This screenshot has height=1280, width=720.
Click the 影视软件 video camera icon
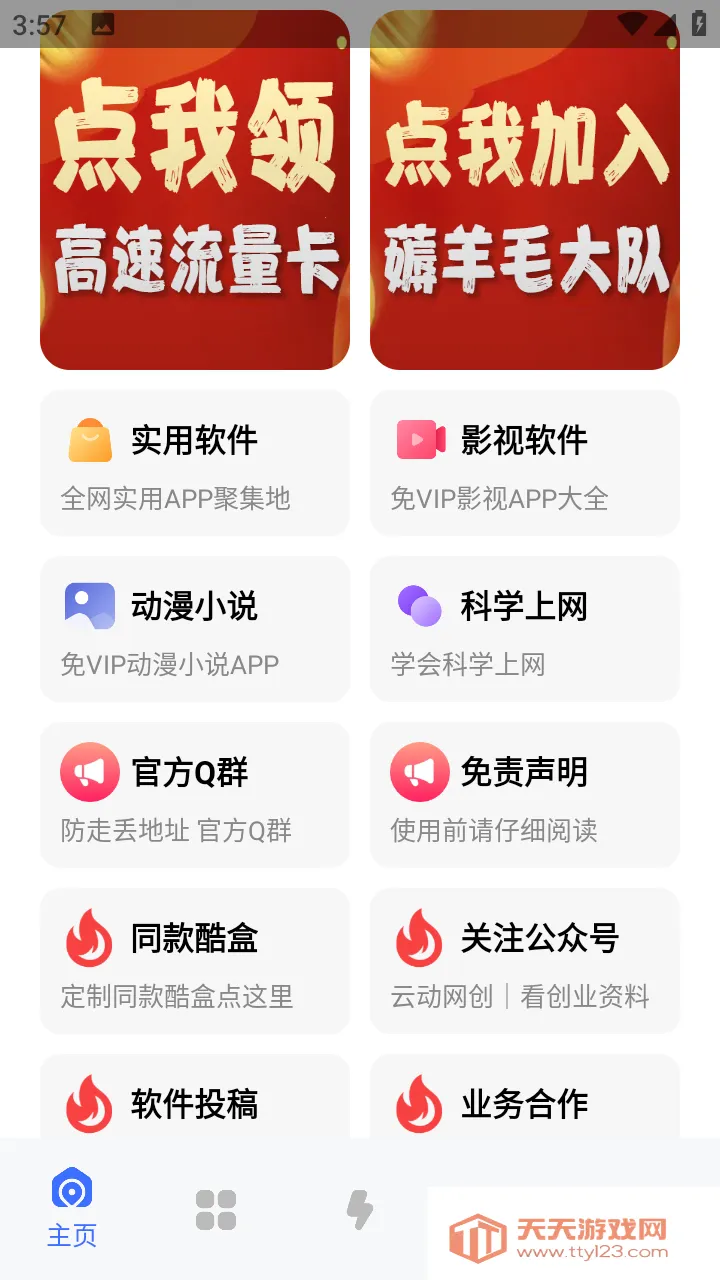pyautogui.click(x=419, y=439)
